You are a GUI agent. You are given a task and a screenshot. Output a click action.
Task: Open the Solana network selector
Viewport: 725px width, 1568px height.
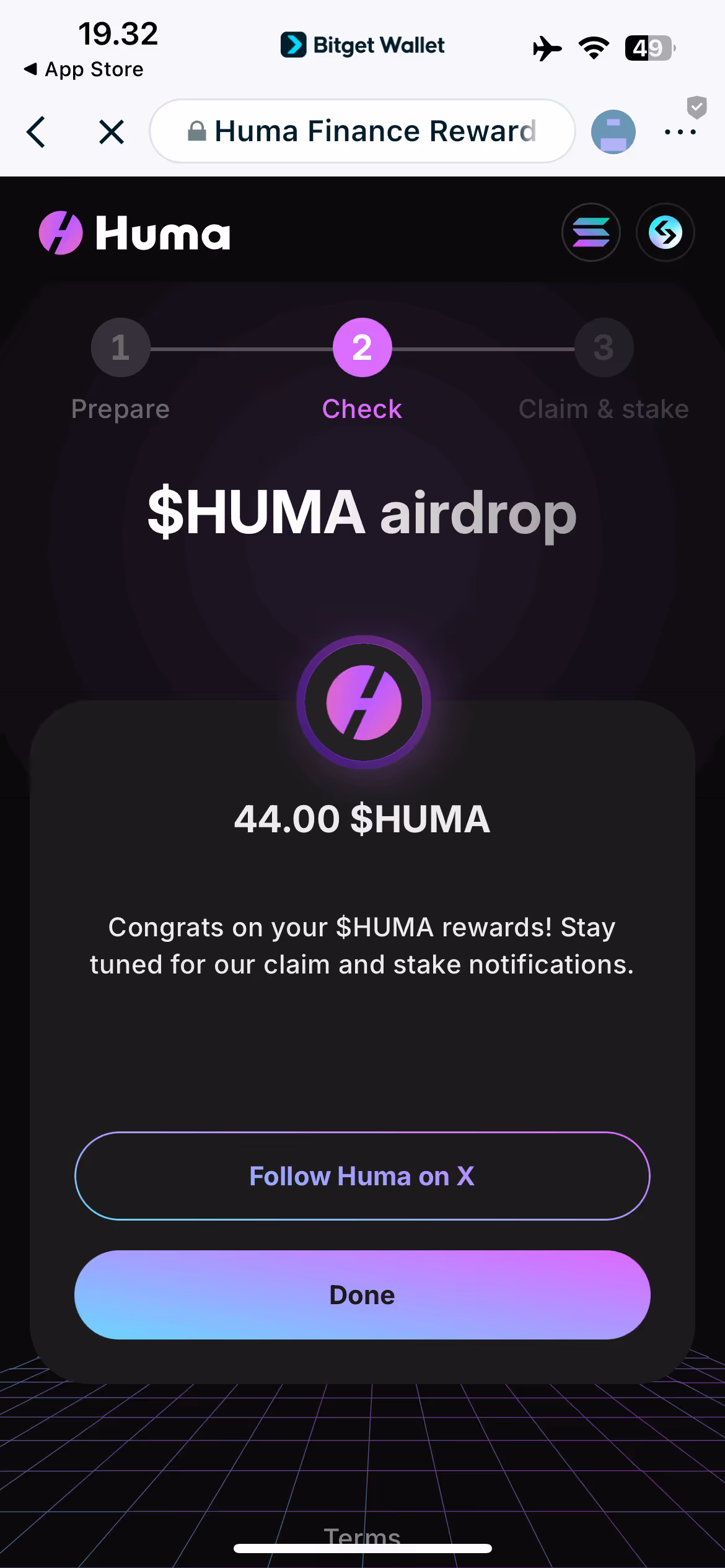click(x=591, y=232)
